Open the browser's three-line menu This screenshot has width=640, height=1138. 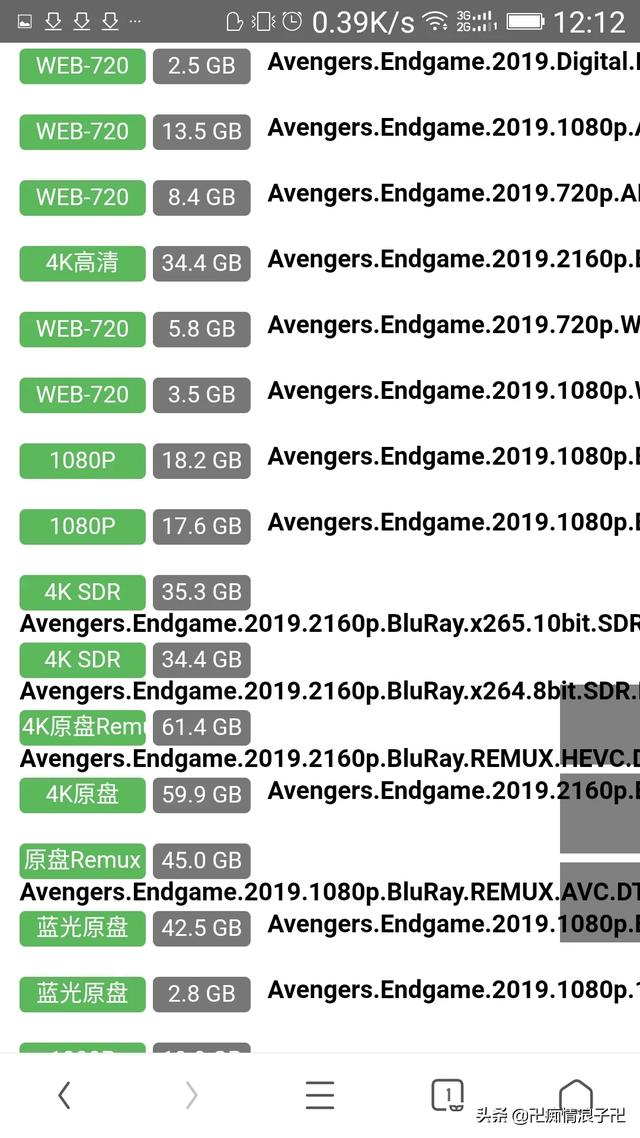[320, 1095]
